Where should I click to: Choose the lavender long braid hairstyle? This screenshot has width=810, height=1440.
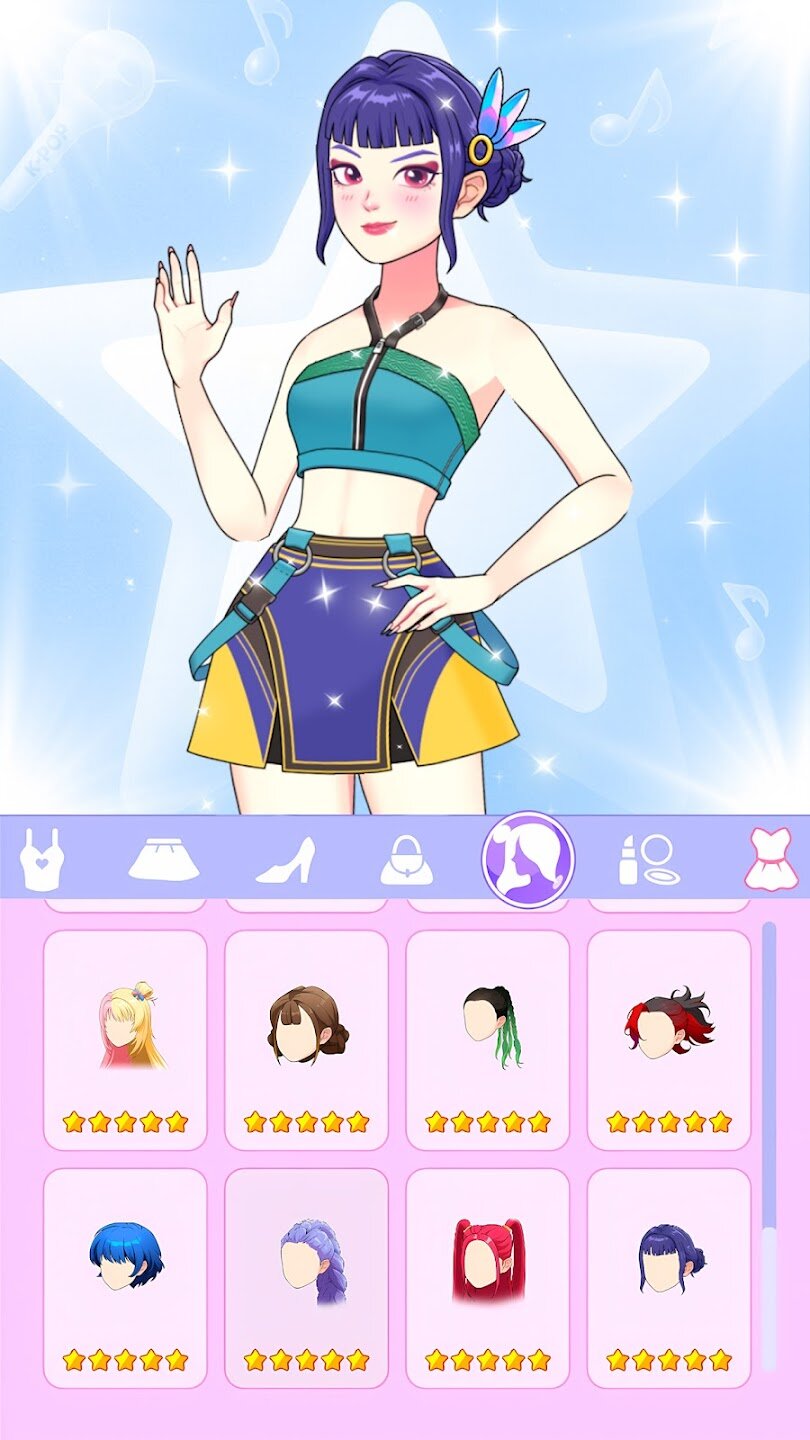point(306,1277)
